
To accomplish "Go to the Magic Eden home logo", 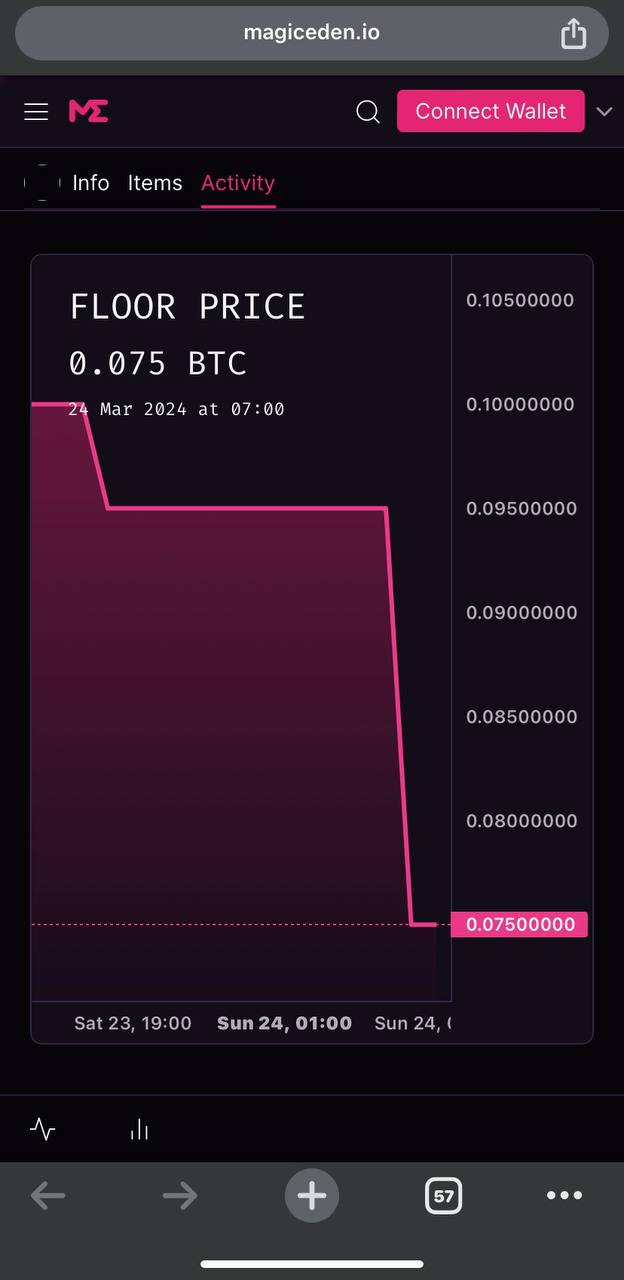I will 88,111.
